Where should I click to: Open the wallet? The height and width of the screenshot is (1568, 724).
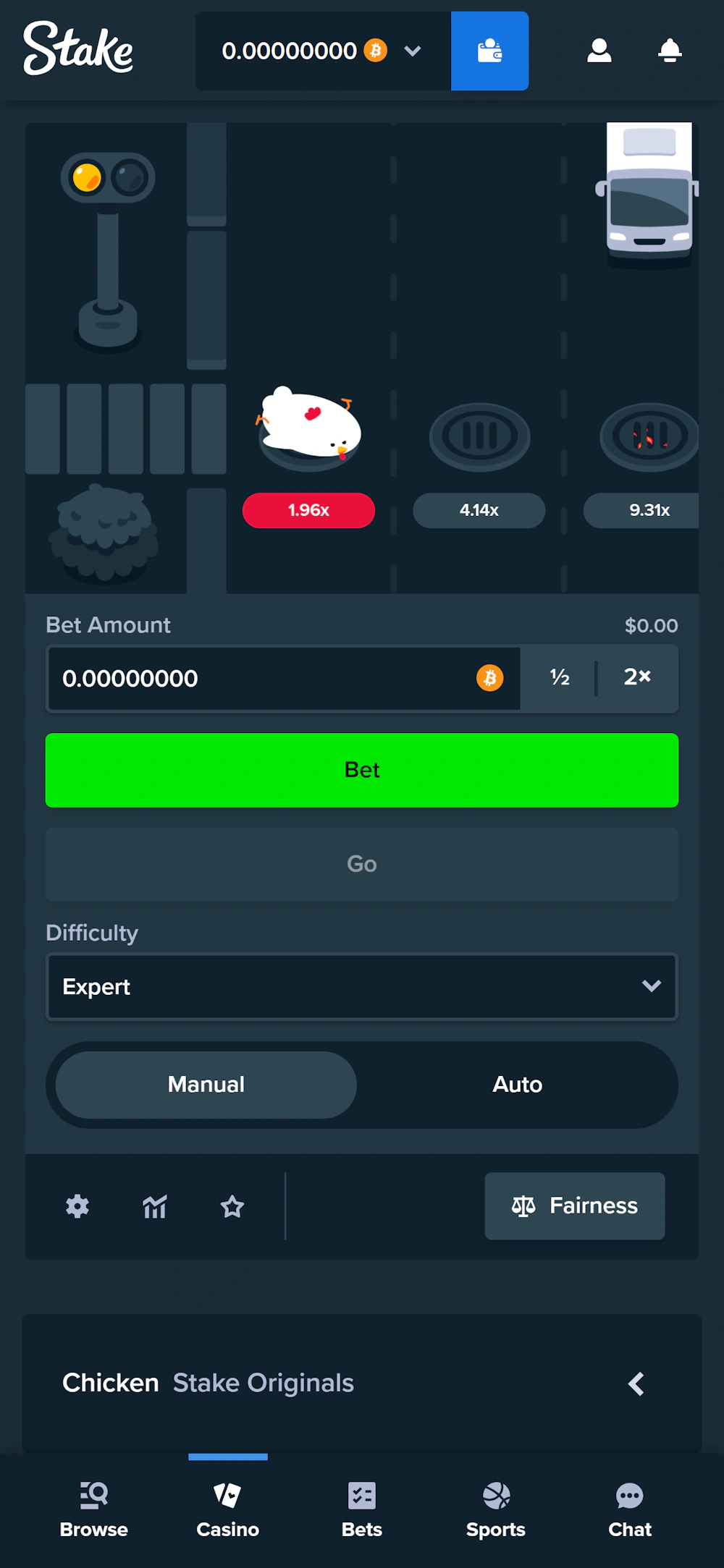click(489, 51)
